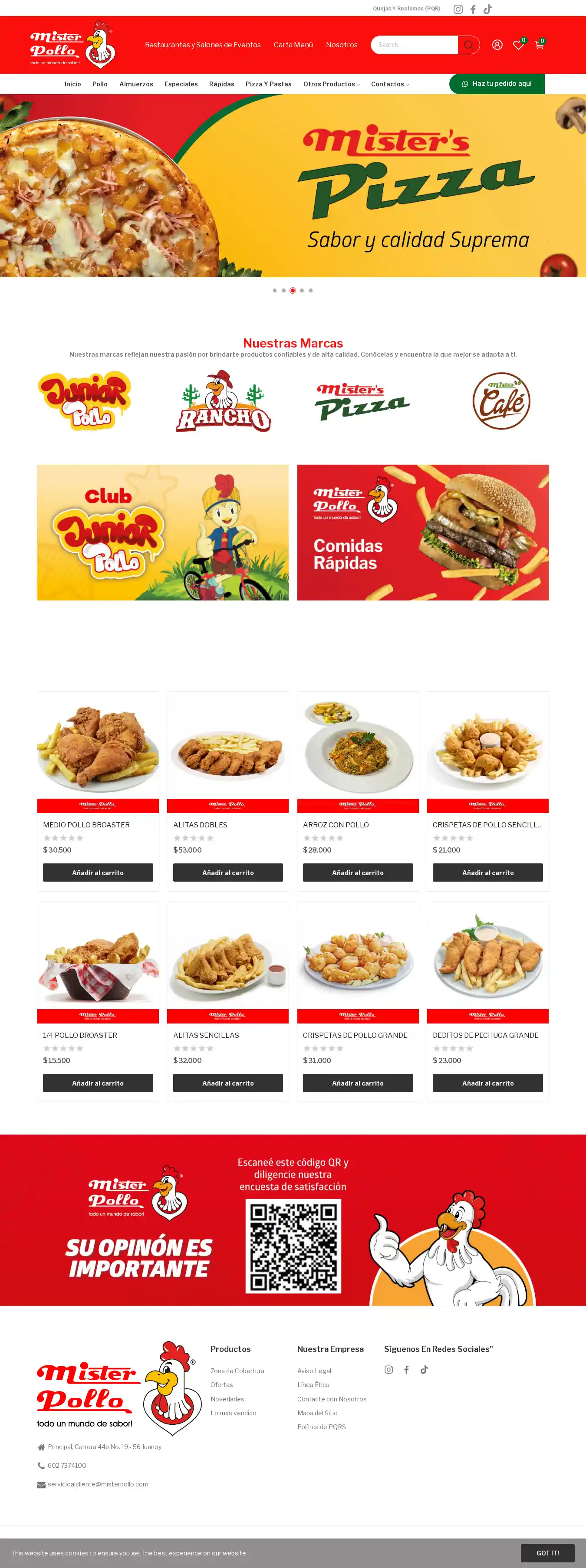Expand the Otros Productos dropdown
Screen dimensions: 586x1568
pyautogui.click(x=331, y=84)
